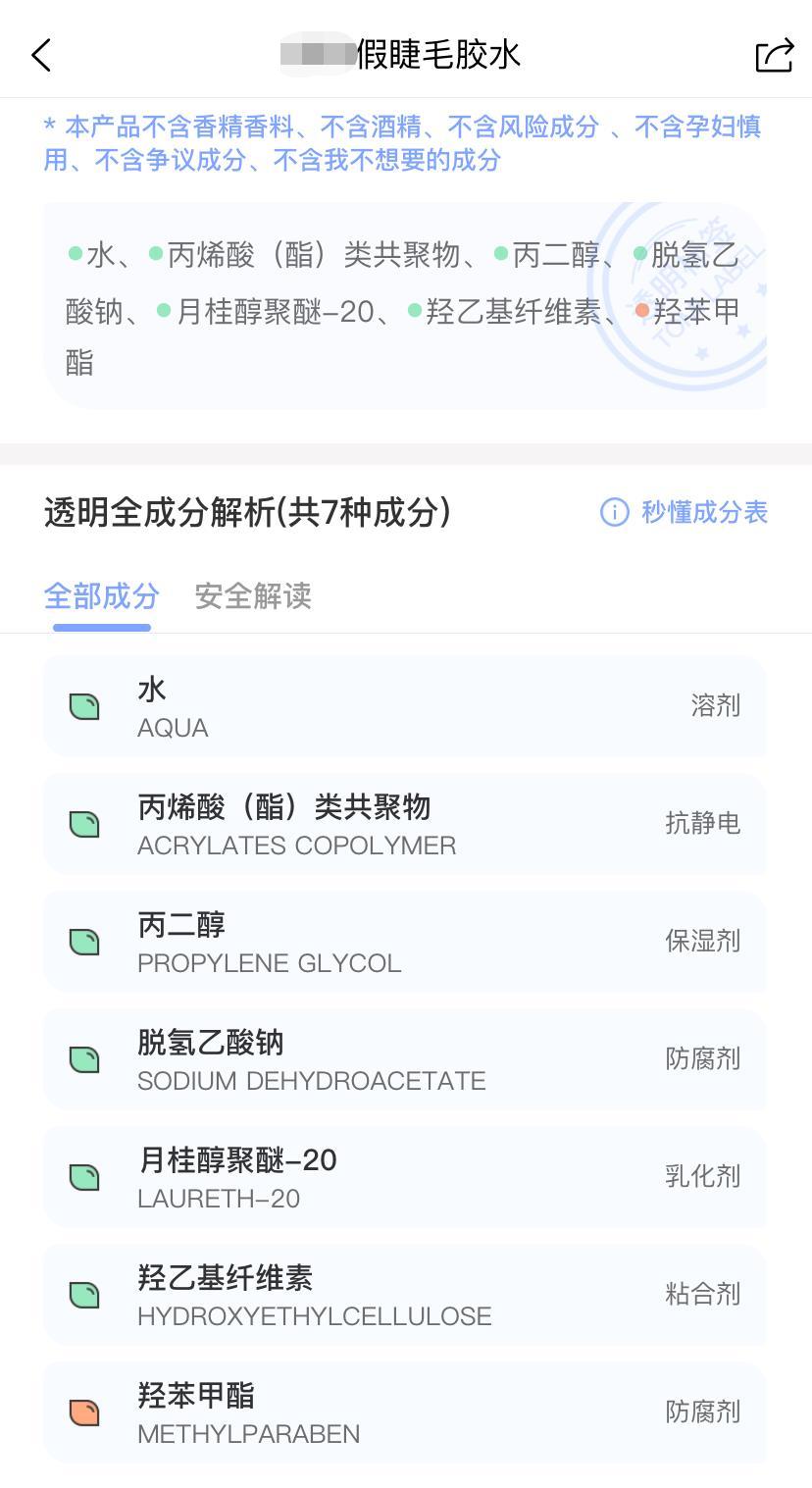
Task: Tap the orange leaf icon beside 羟苯甲酯
Action: click(x=84, y=1411)
